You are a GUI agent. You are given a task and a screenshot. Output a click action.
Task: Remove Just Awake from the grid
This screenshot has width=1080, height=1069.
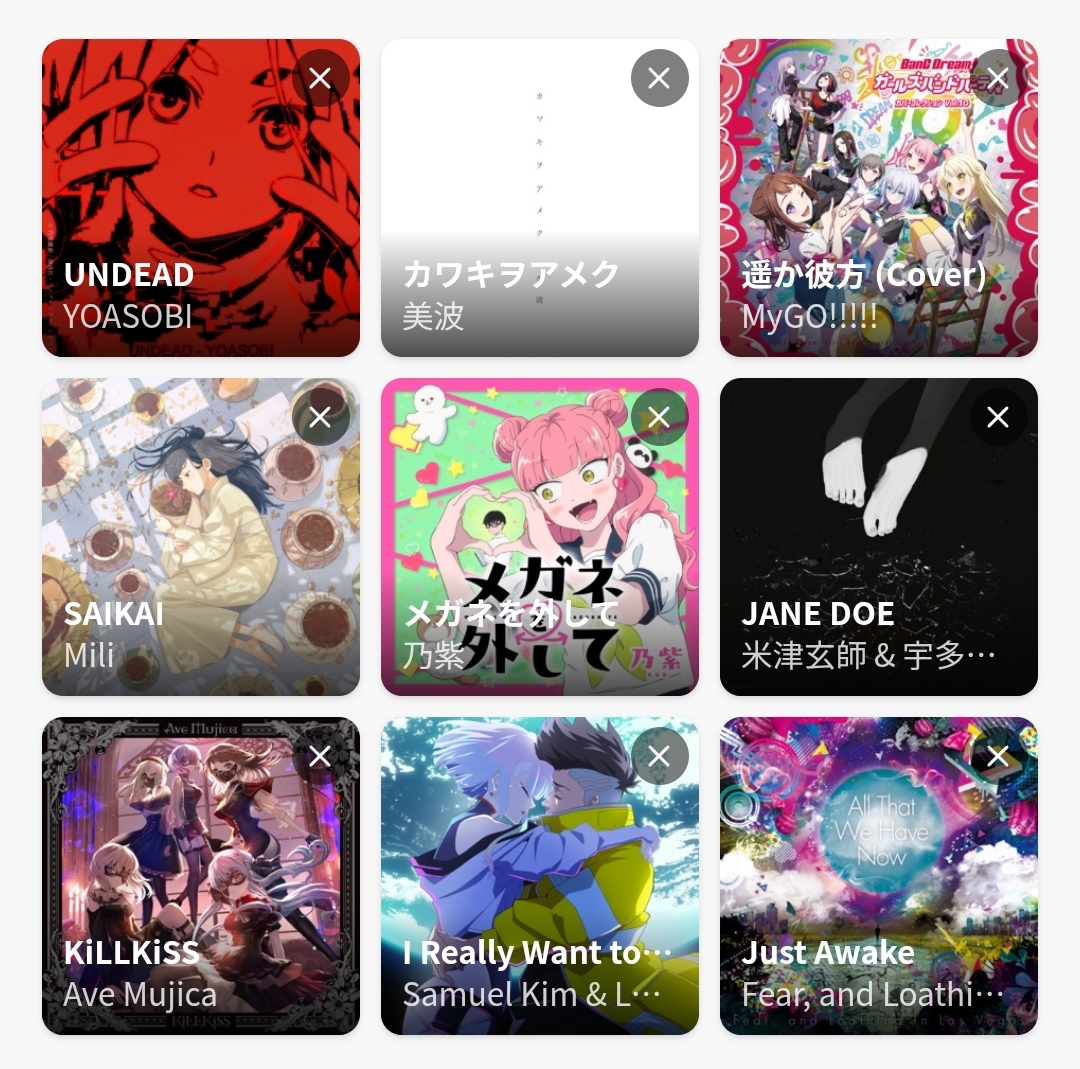(998, 756)
